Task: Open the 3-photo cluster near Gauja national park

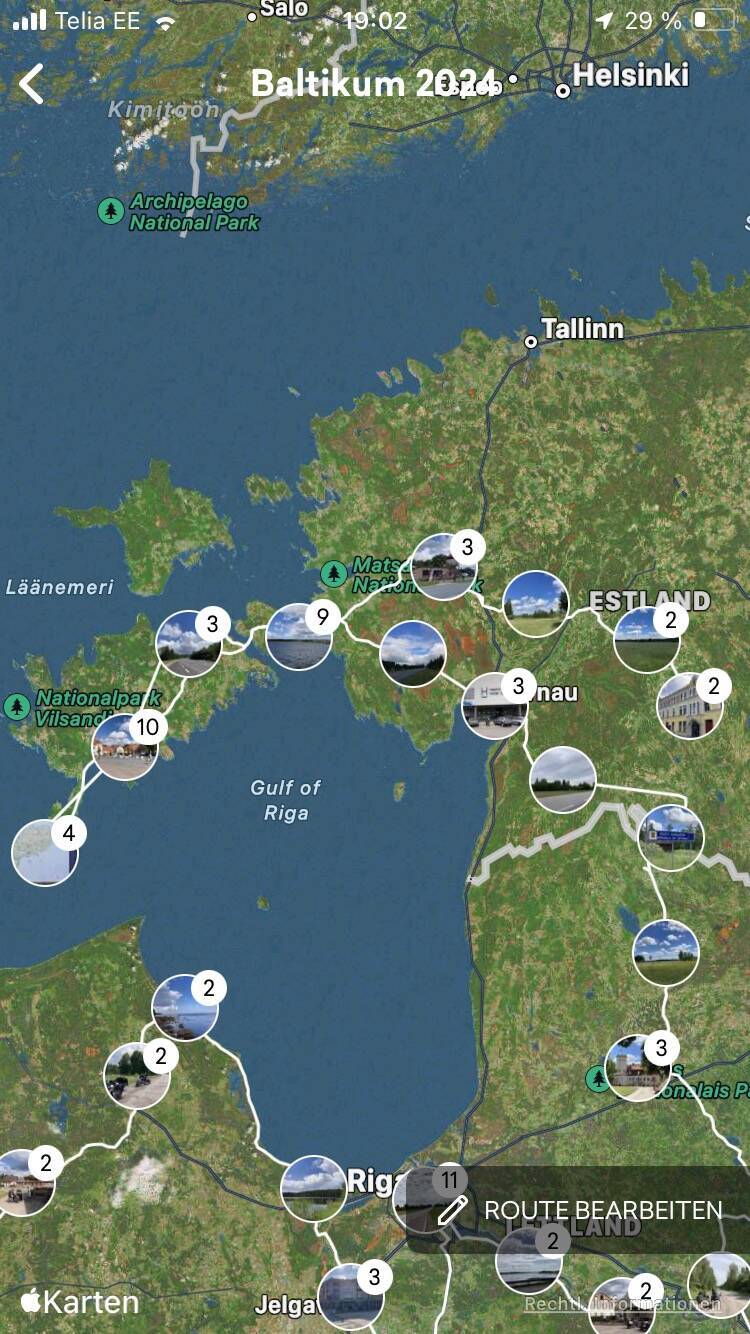Action: point(638,1068)
